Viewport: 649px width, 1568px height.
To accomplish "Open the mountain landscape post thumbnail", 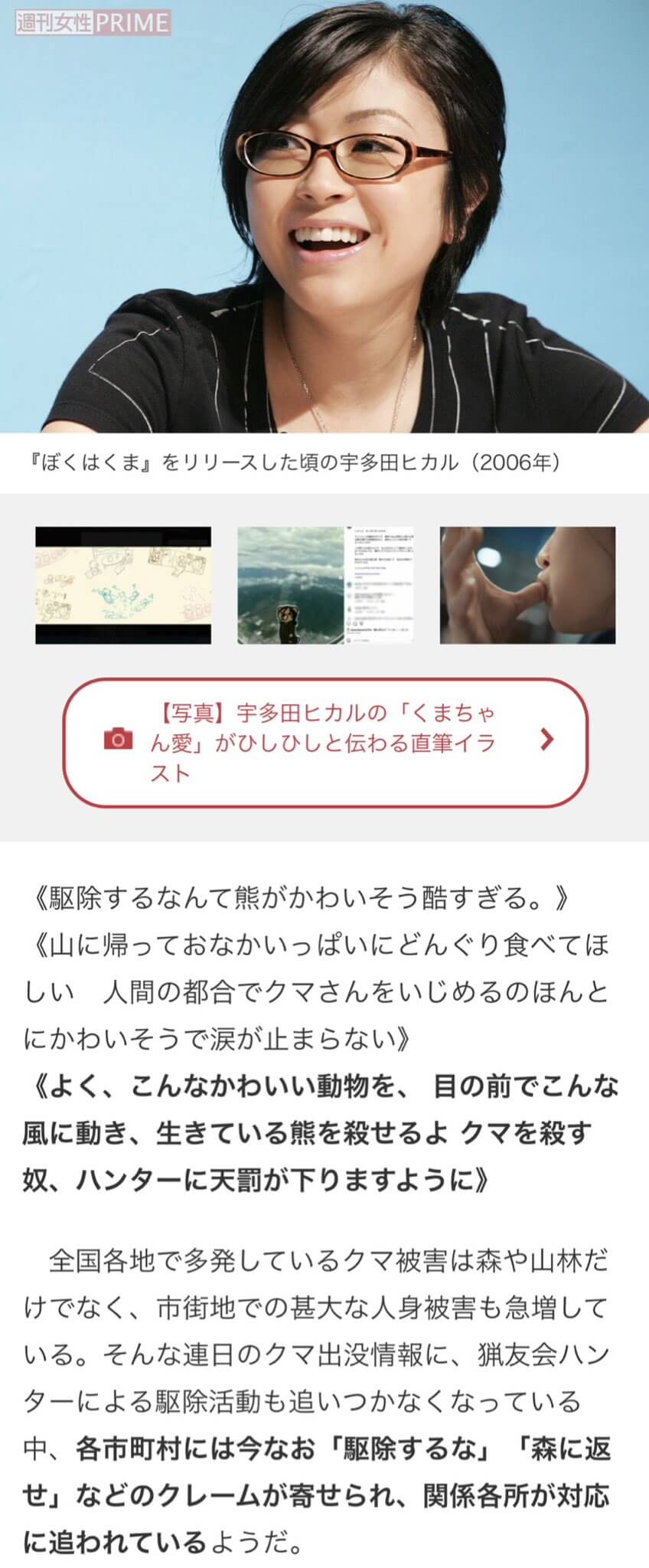I will click(325, 585).
